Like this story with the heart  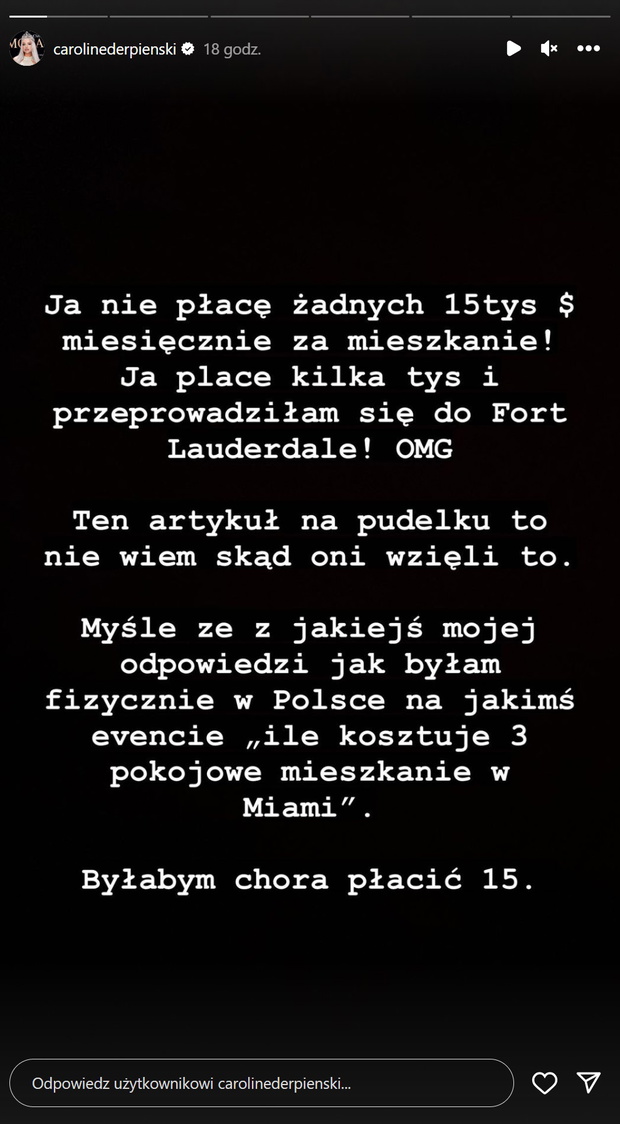[545, 1083]
